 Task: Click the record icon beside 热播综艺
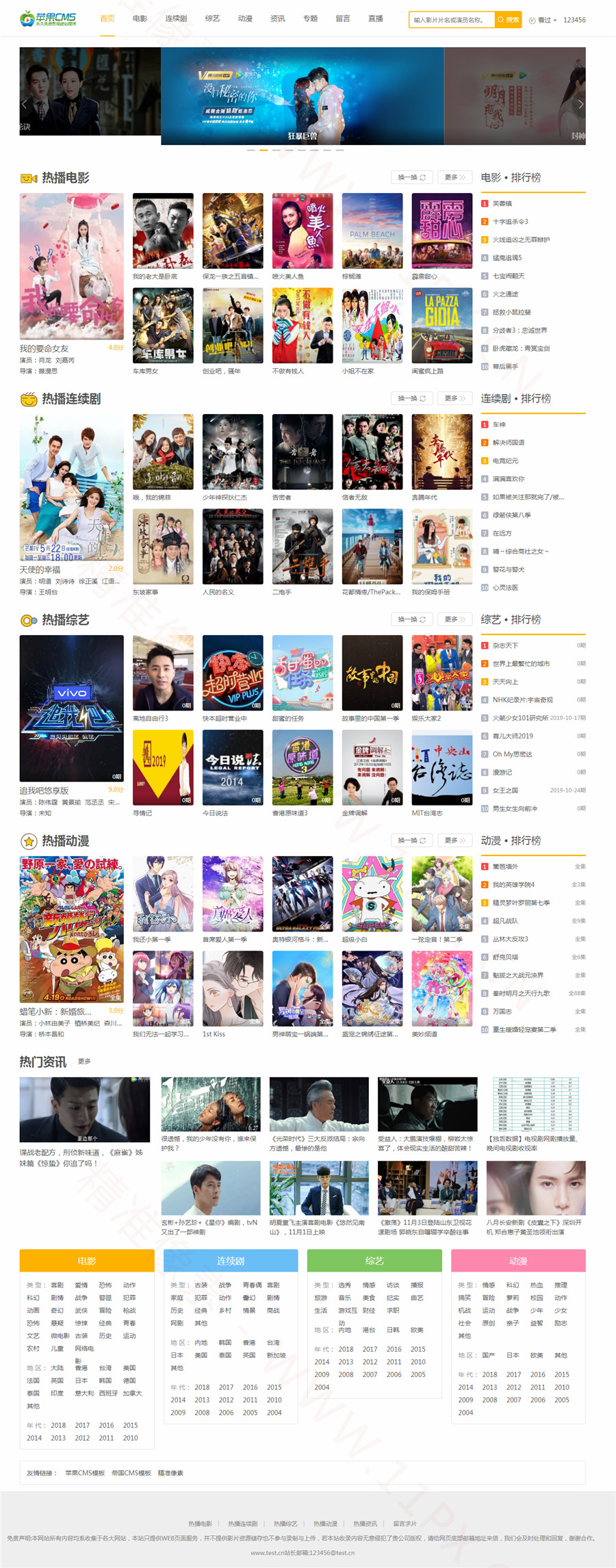[27, 619]
